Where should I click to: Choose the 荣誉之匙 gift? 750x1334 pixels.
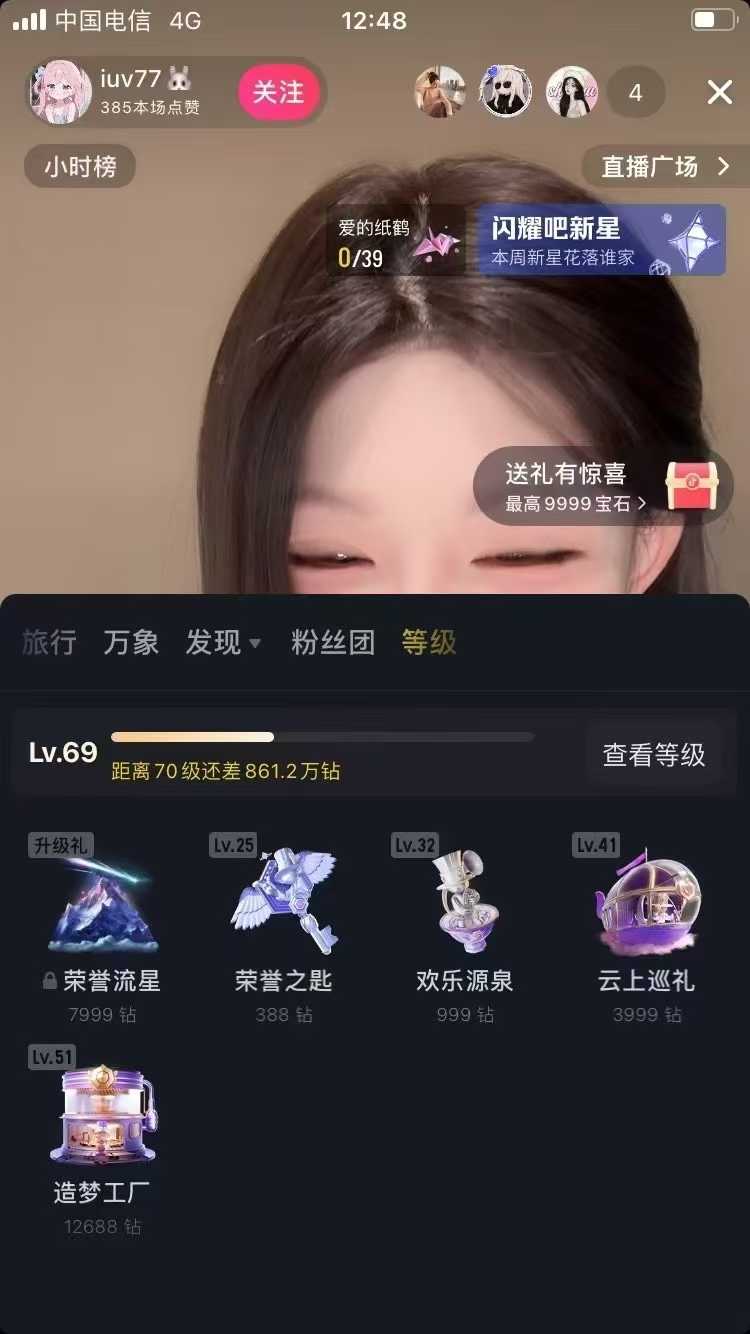[283, 915]
